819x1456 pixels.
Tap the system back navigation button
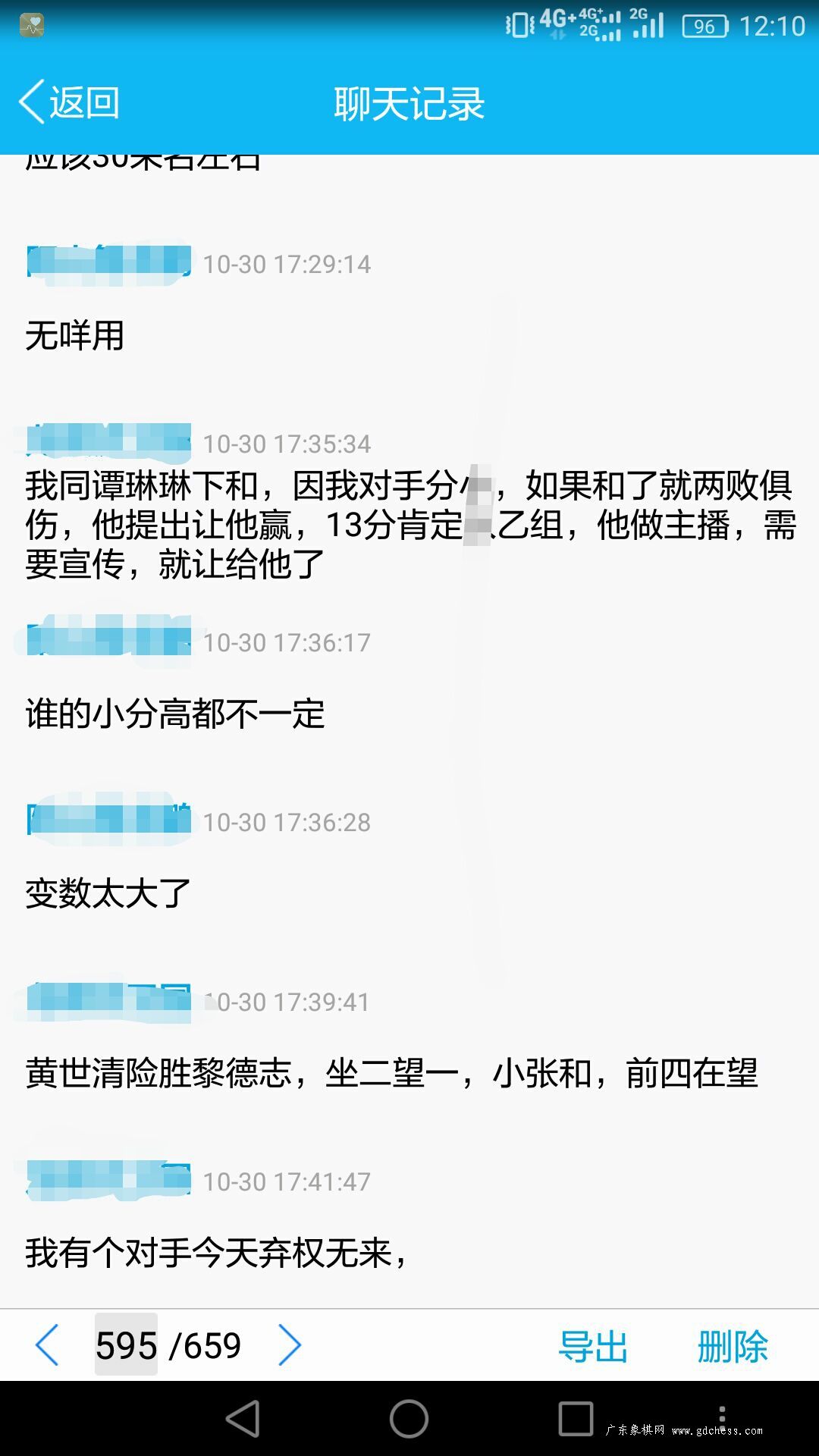tap(243, 1418)
